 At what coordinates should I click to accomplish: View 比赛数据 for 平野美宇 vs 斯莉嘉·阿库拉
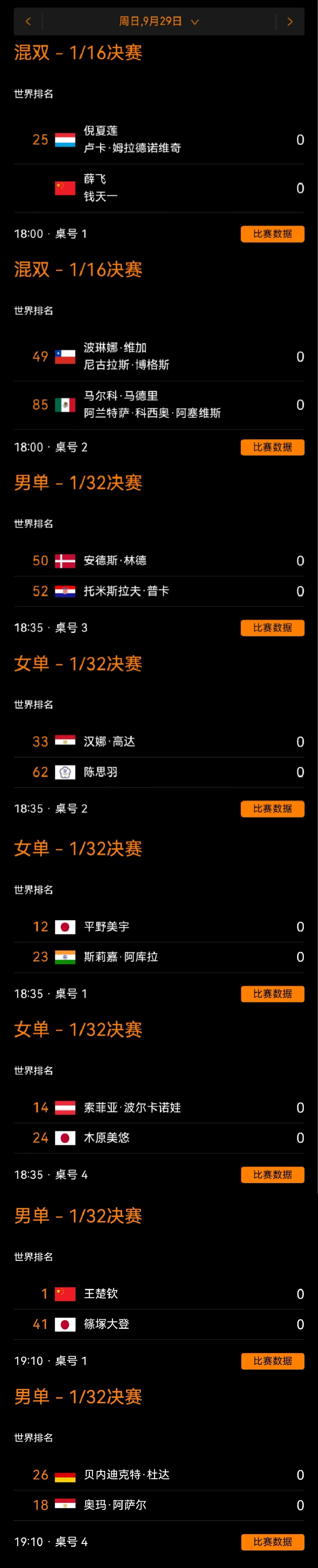point(272,993)
